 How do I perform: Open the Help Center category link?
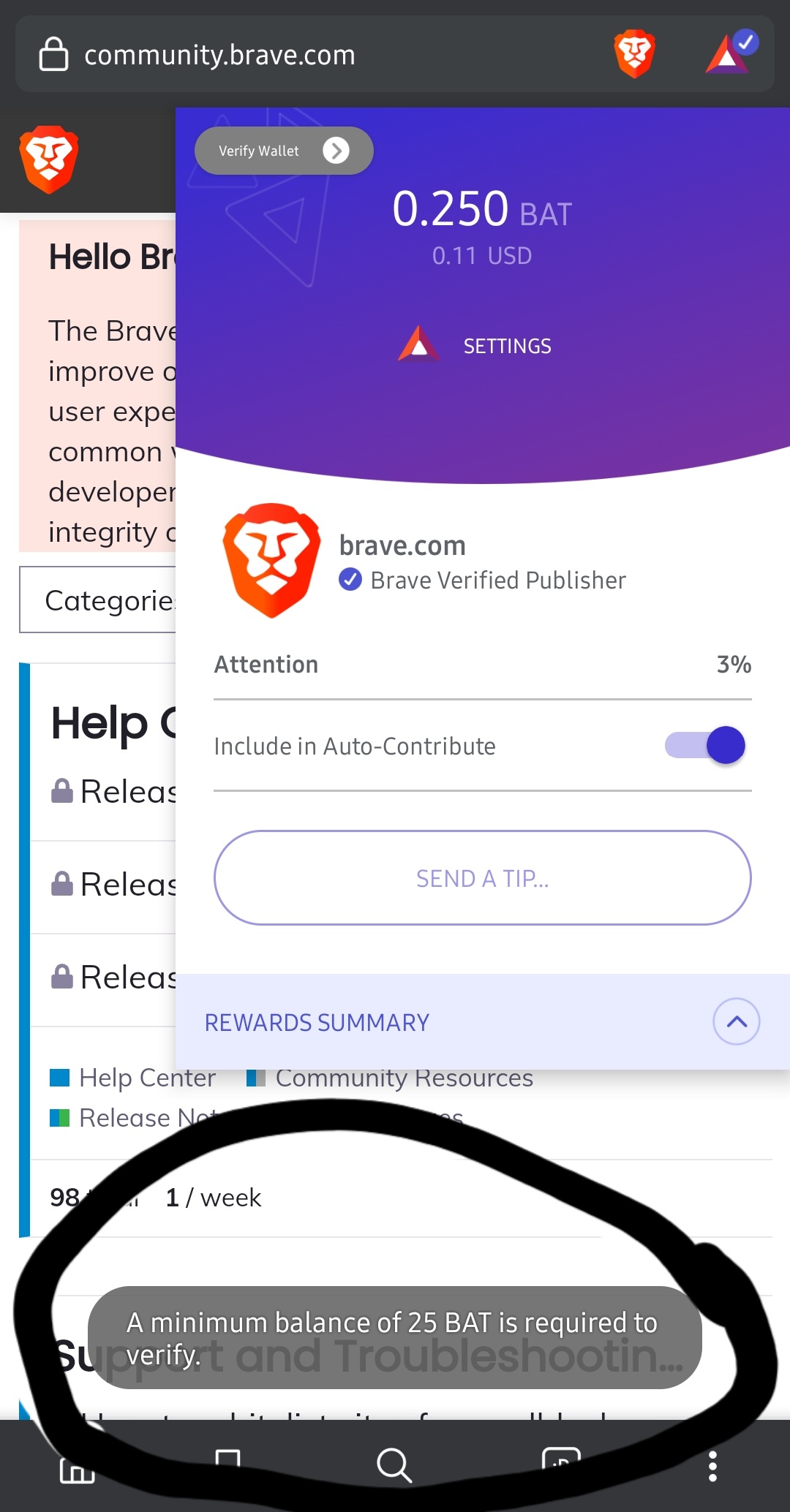click(x=147, y=1078)
